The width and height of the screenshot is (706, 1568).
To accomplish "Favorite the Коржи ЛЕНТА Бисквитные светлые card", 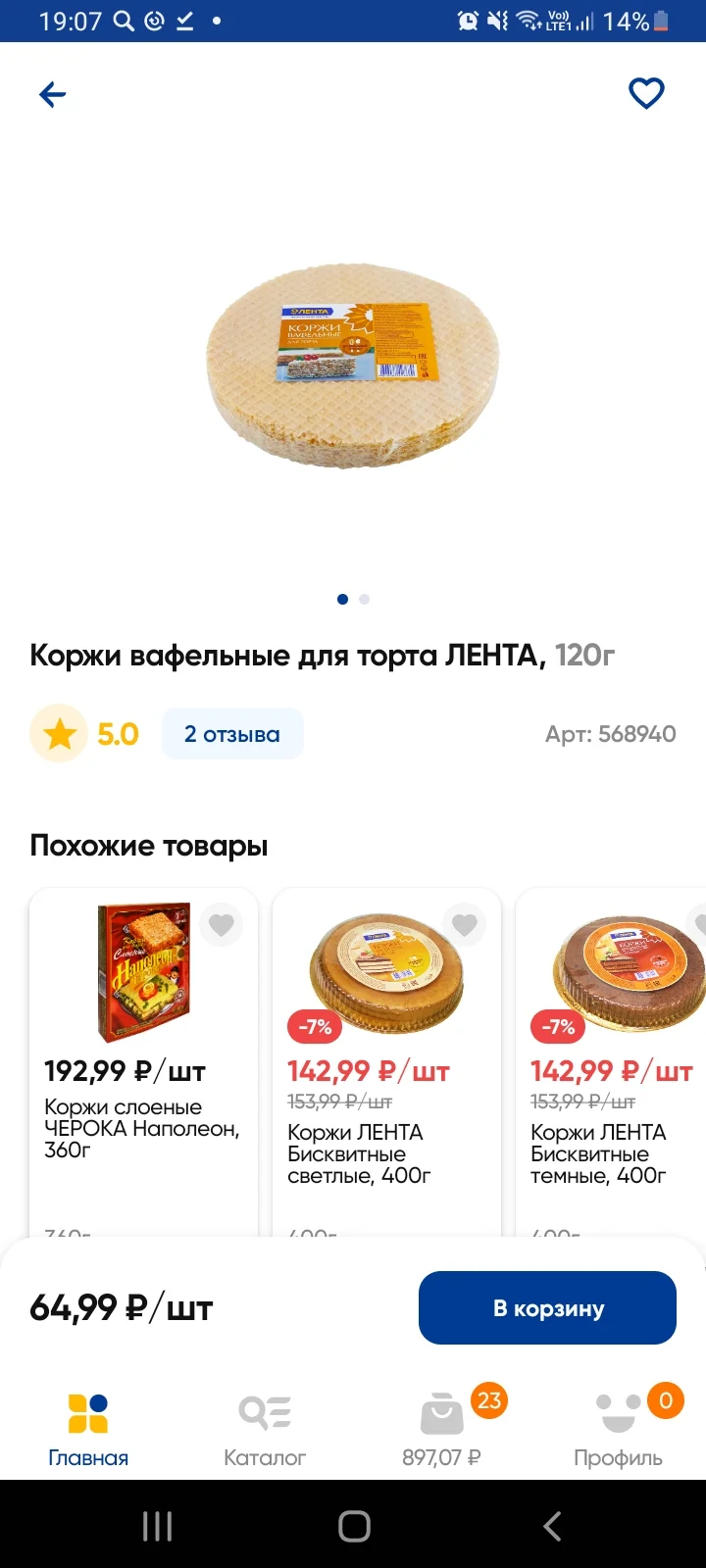I will point(464,924).
